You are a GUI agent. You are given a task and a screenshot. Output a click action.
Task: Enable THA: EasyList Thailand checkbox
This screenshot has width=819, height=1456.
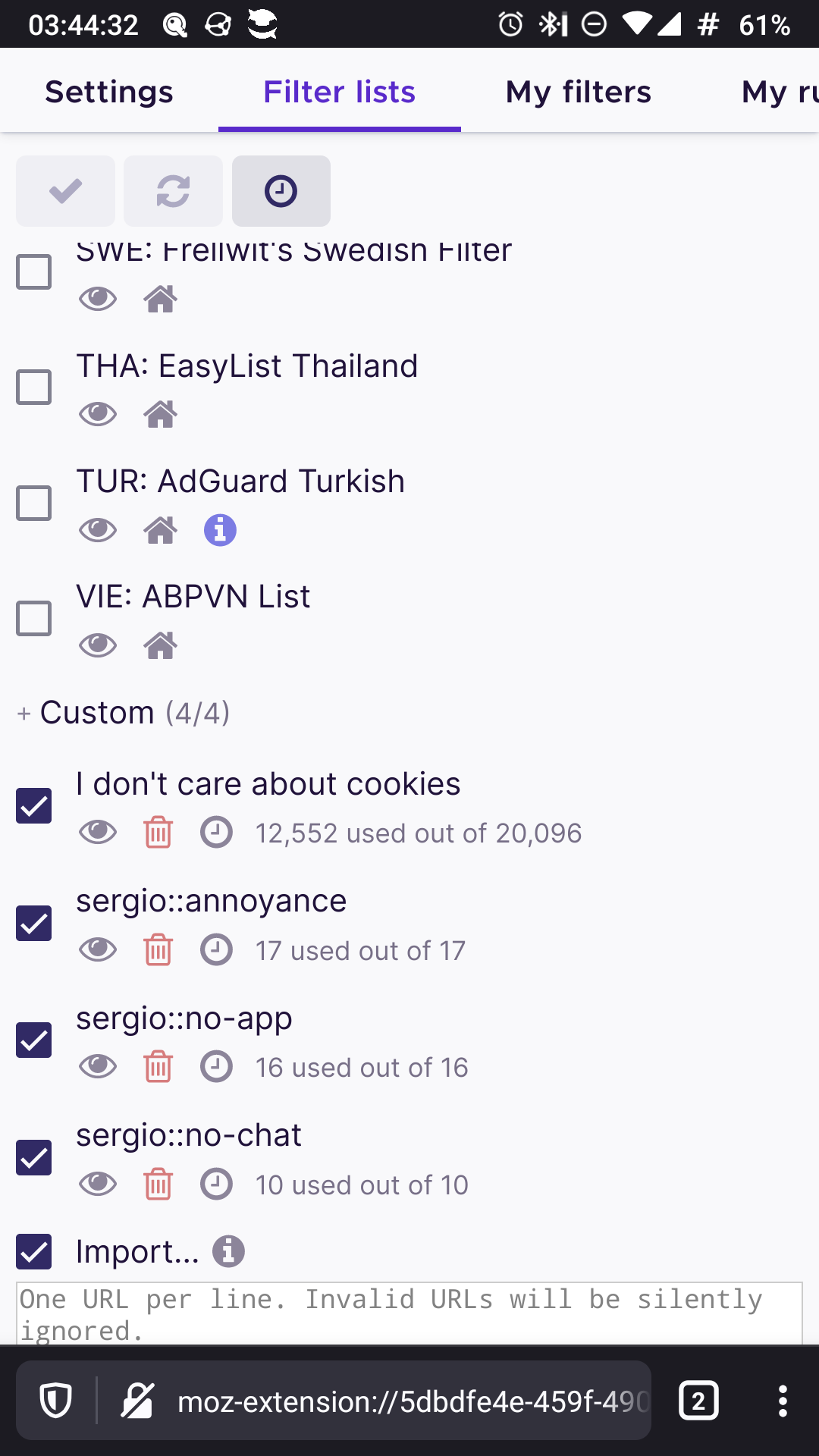34,388
